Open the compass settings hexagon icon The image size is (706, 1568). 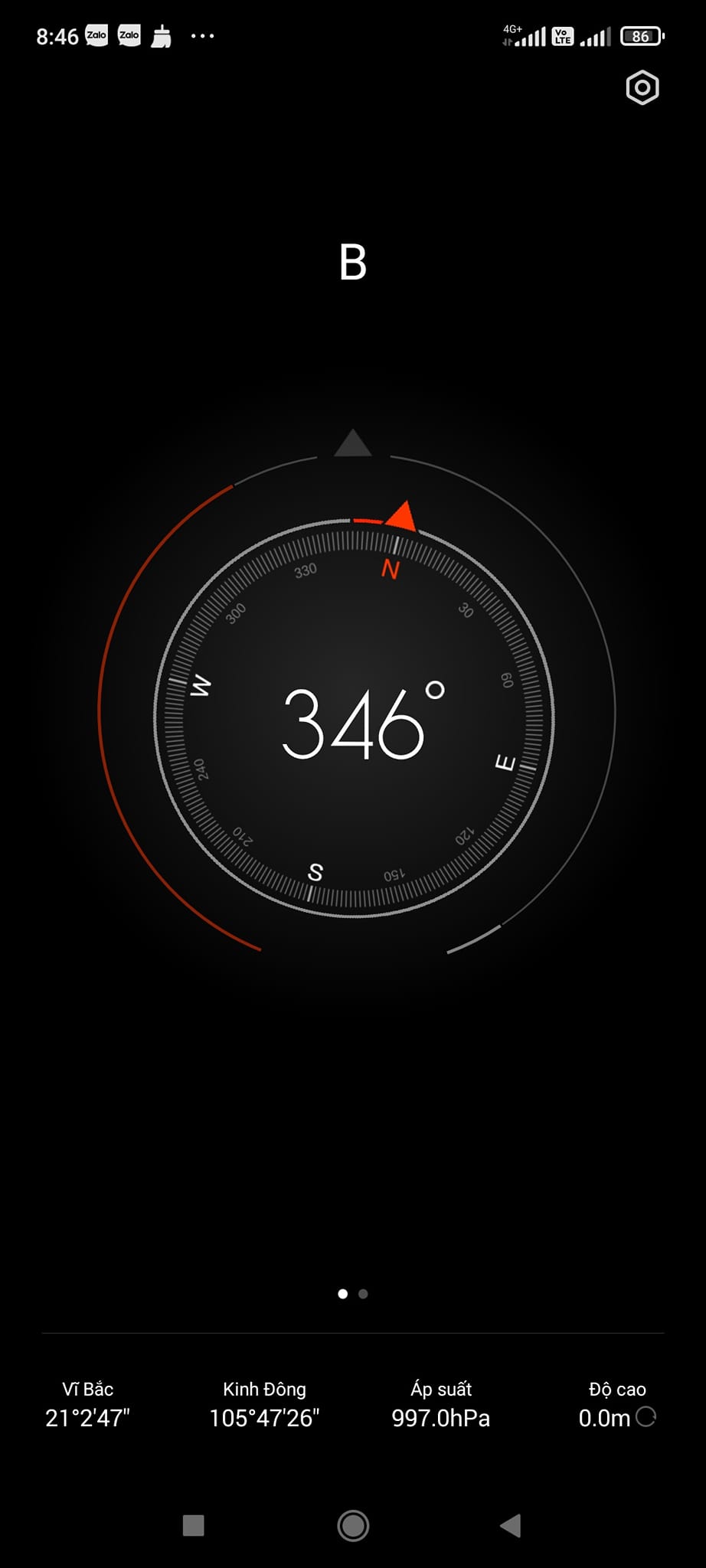point(642,88)
